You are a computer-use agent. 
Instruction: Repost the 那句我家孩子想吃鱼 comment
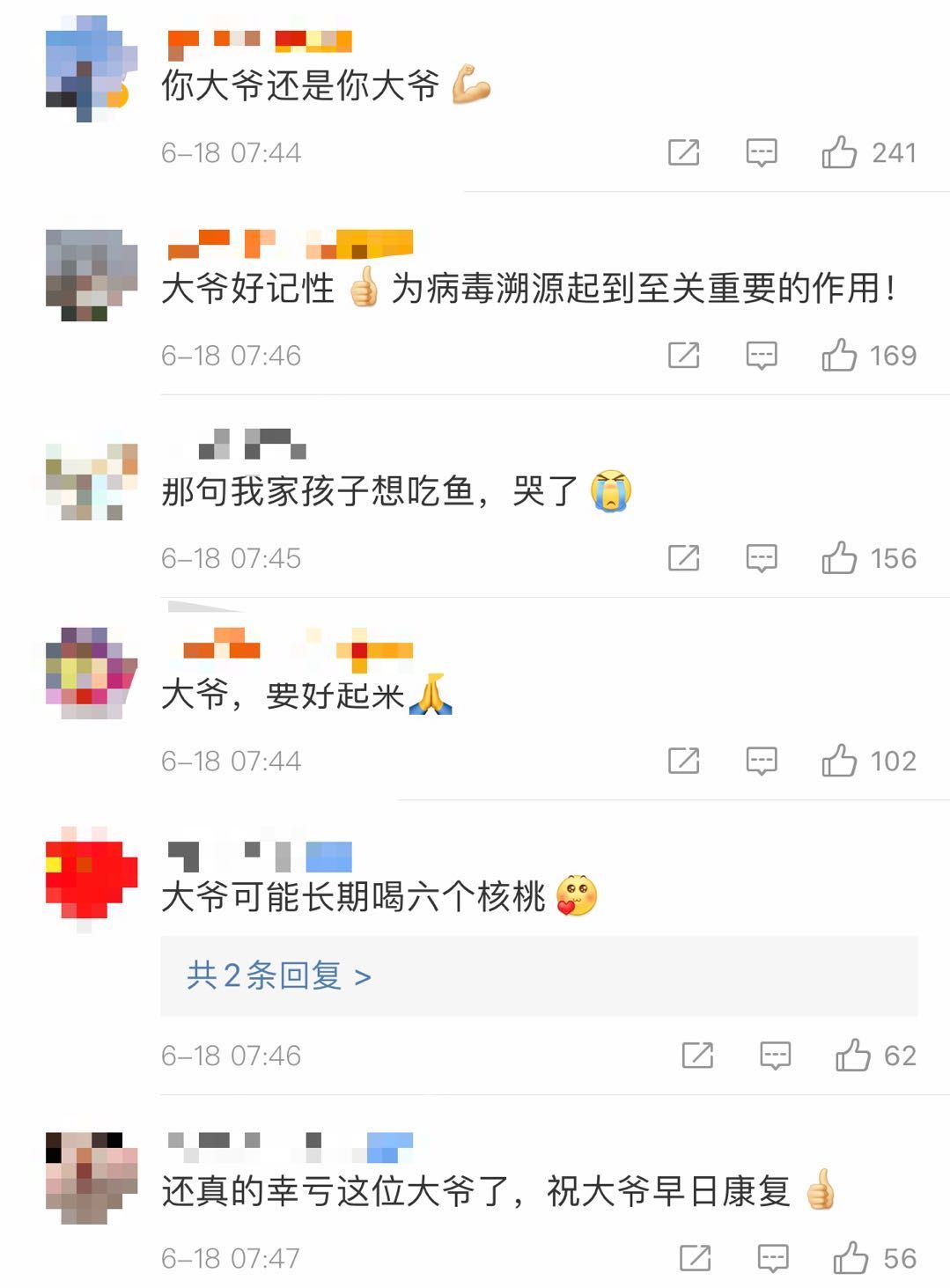click(684, 557)
